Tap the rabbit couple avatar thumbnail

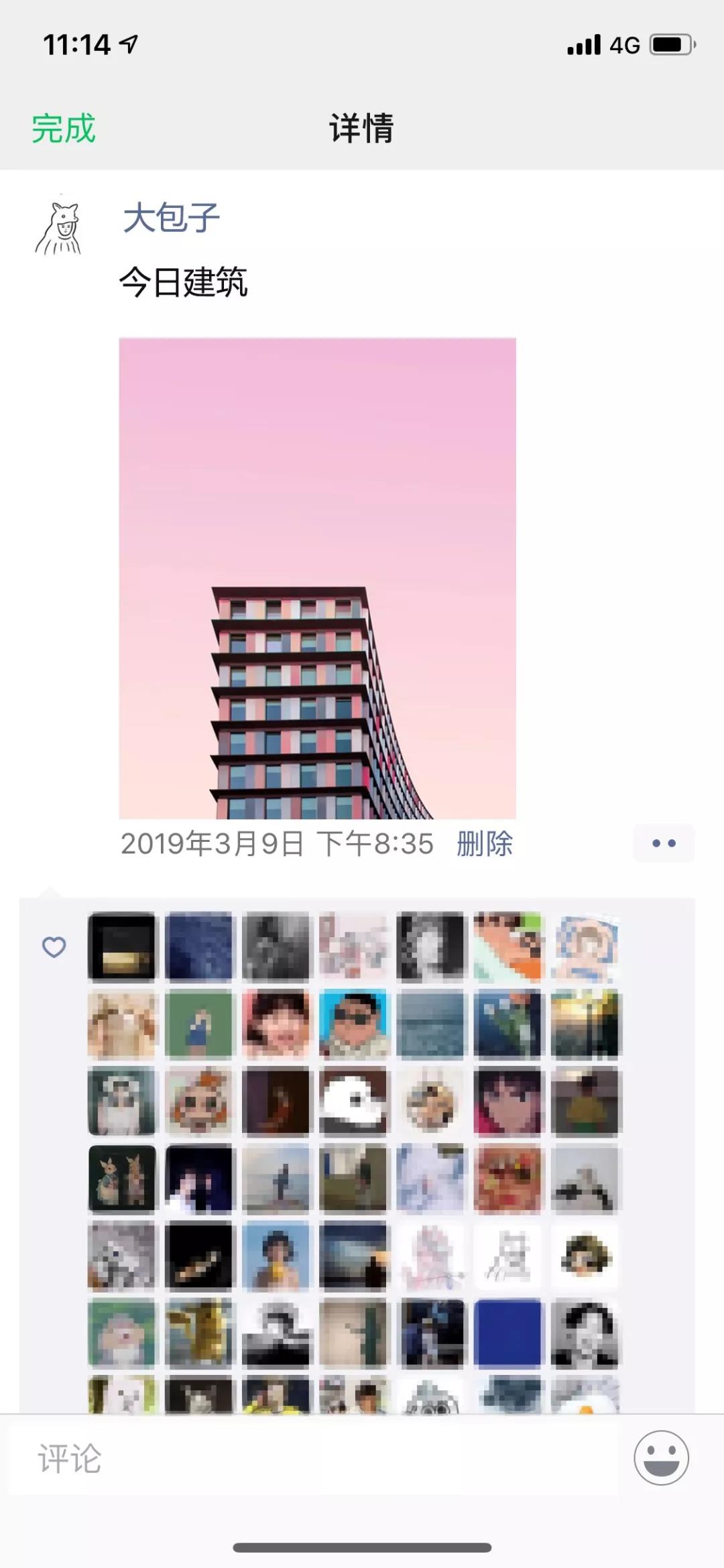[x=122, y=1179]
